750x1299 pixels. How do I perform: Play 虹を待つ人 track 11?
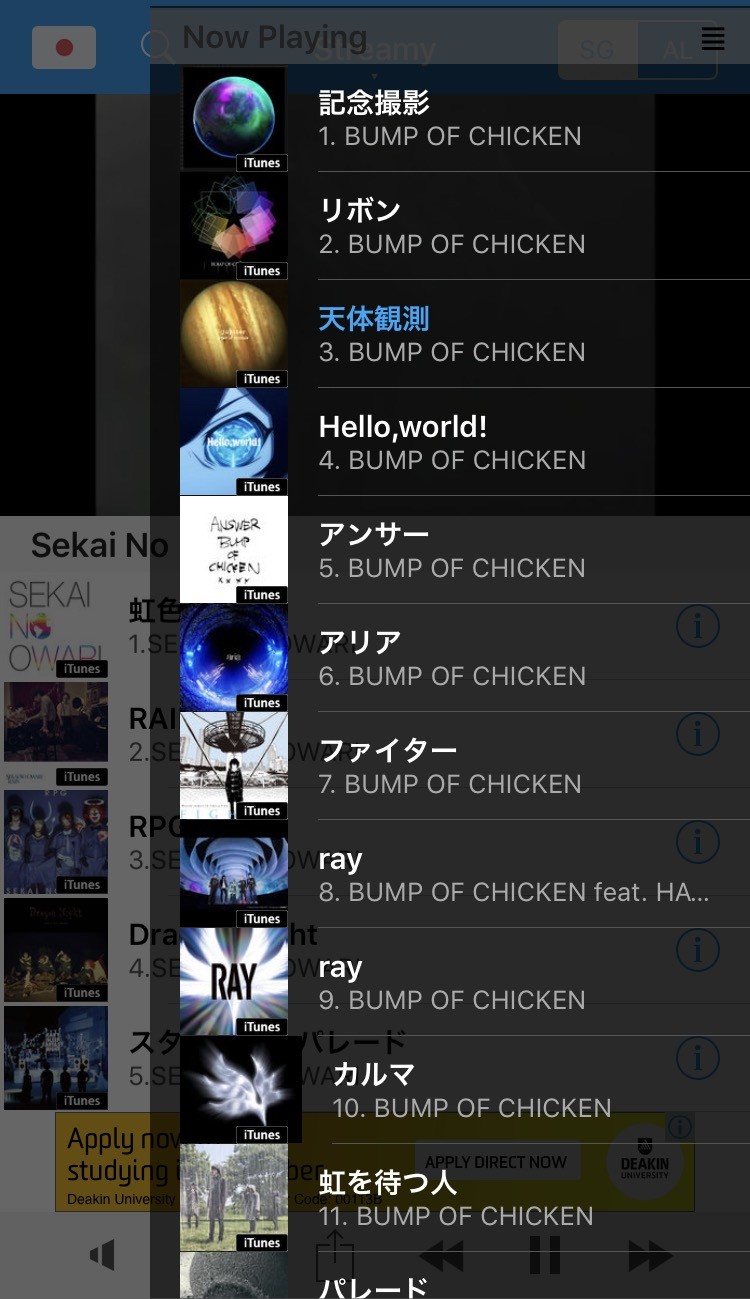[450, 1199]
